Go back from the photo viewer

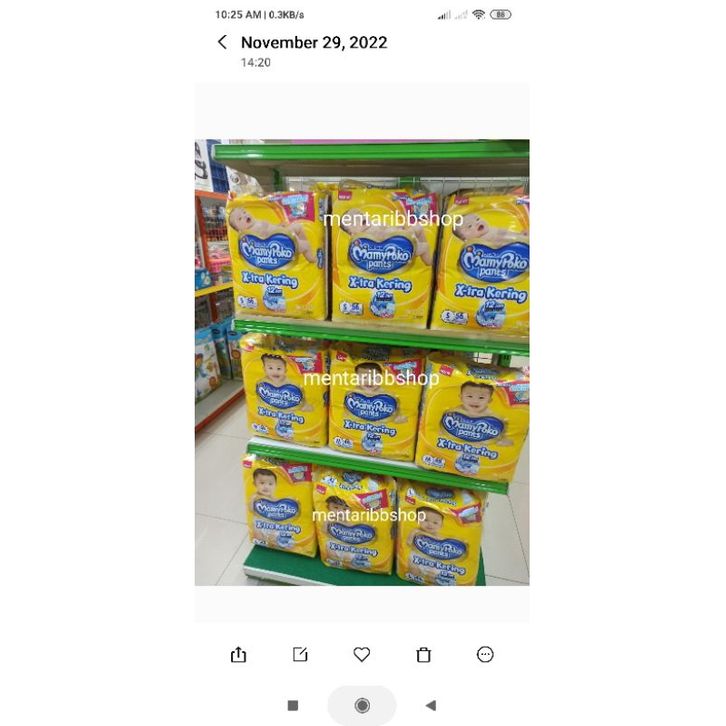[222, 42]
